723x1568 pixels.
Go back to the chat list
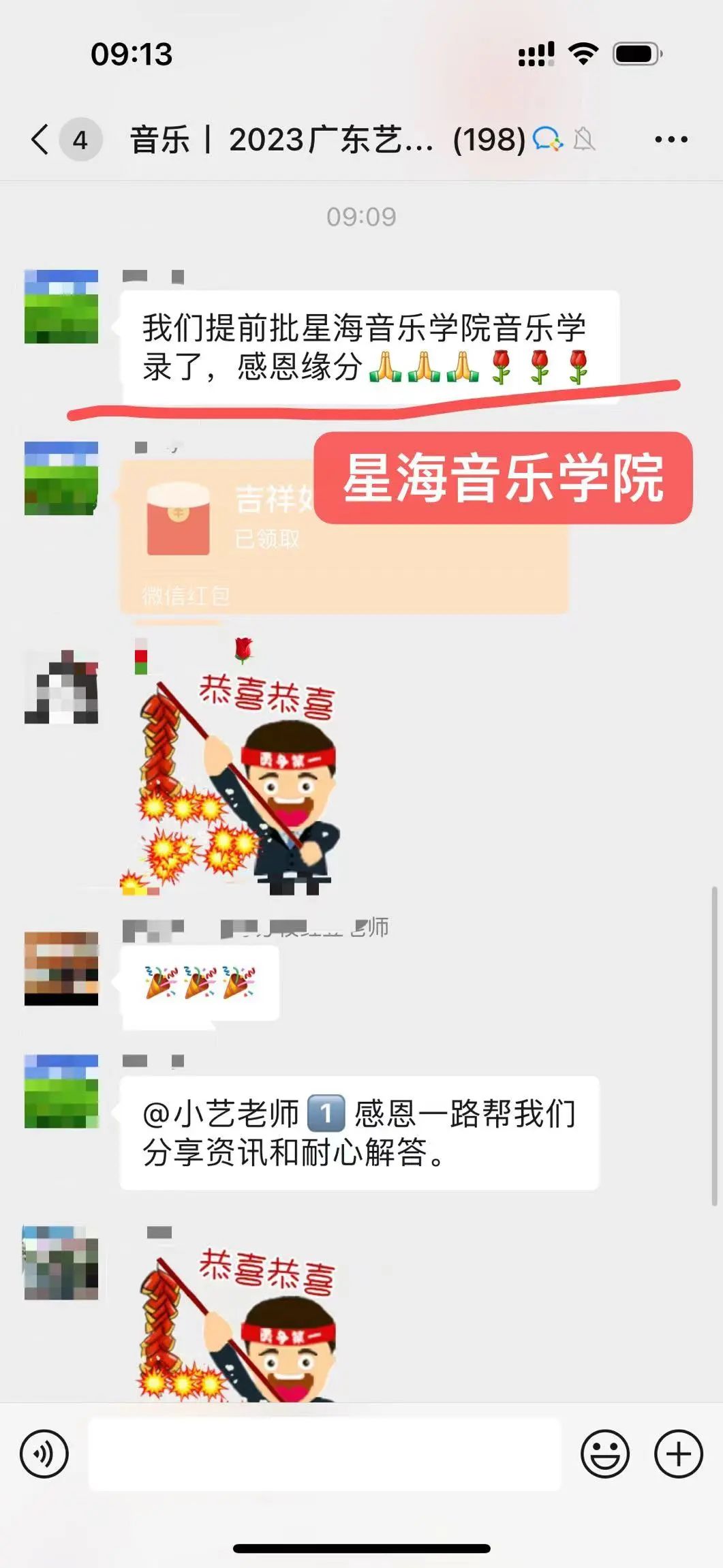coord(41,140)
